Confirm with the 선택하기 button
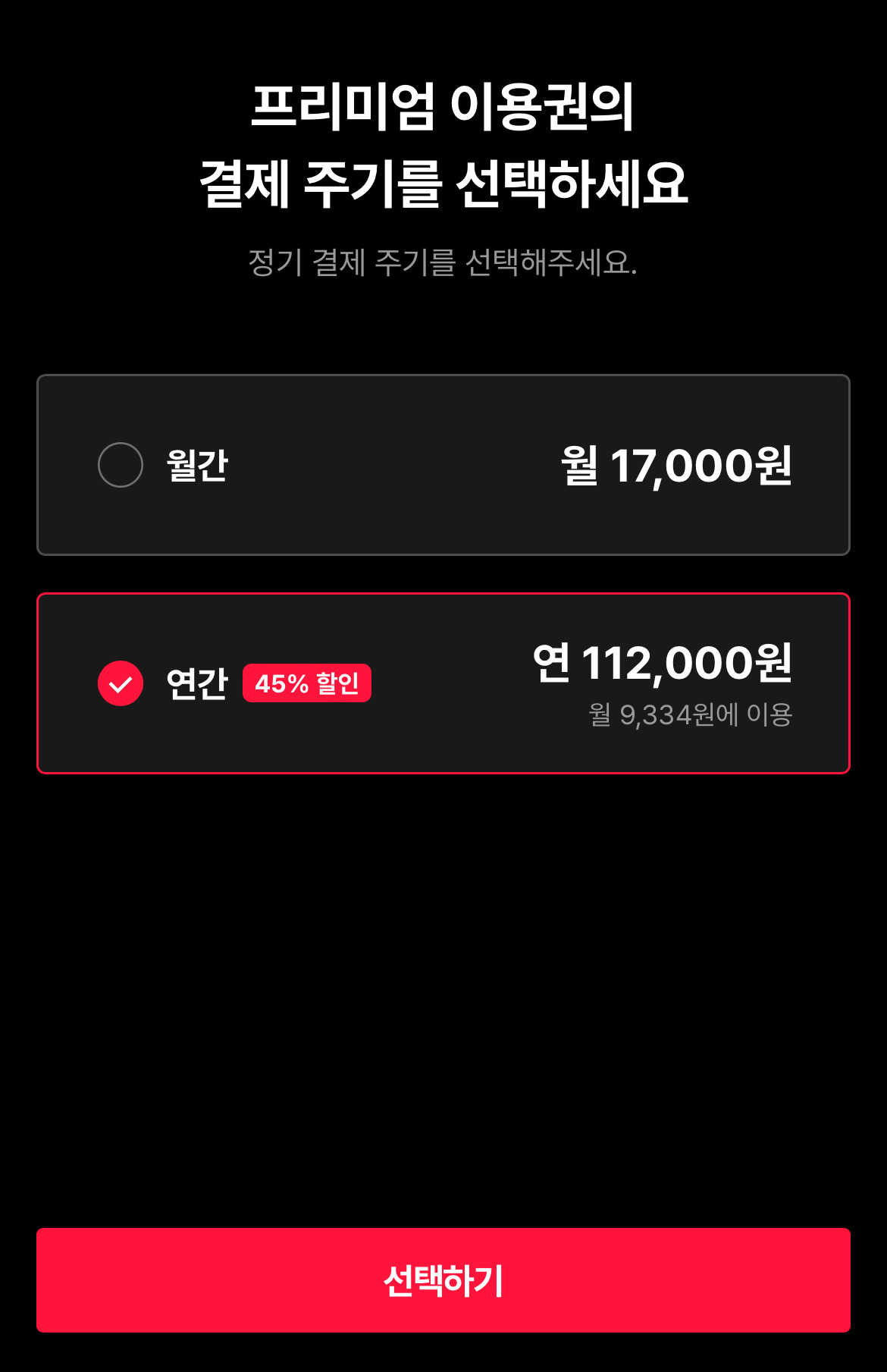Viewport: 887px width, 1372px height. 443,1280
